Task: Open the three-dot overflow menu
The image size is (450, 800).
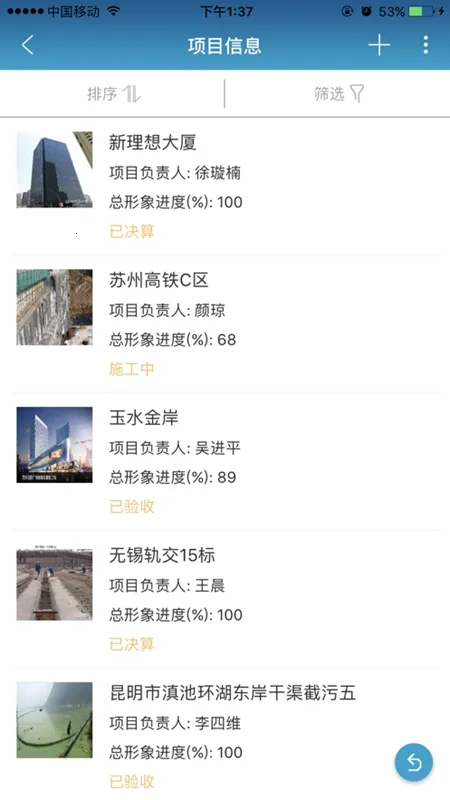Action: 426,45
